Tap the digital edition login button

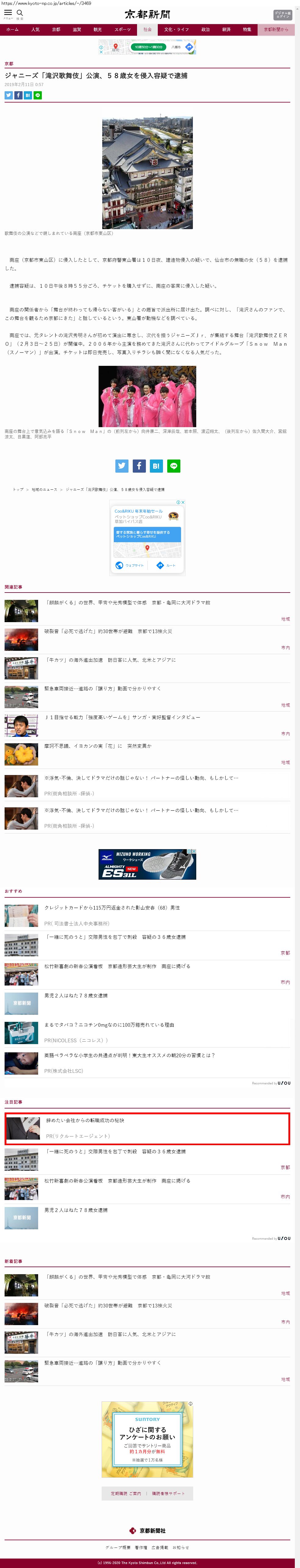[x=282, y=15]
